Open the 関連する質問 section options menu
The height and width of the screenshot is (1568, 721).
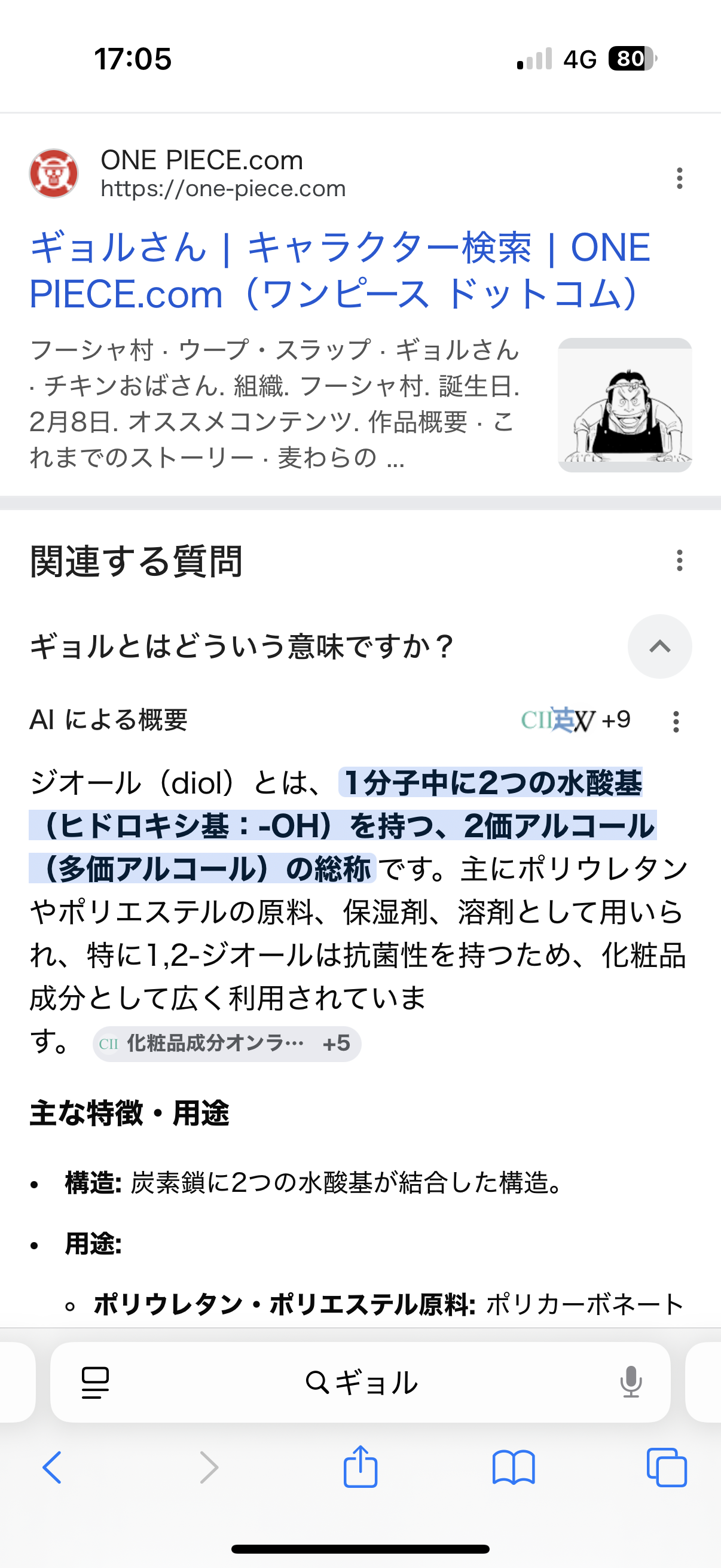pos(679,560)
